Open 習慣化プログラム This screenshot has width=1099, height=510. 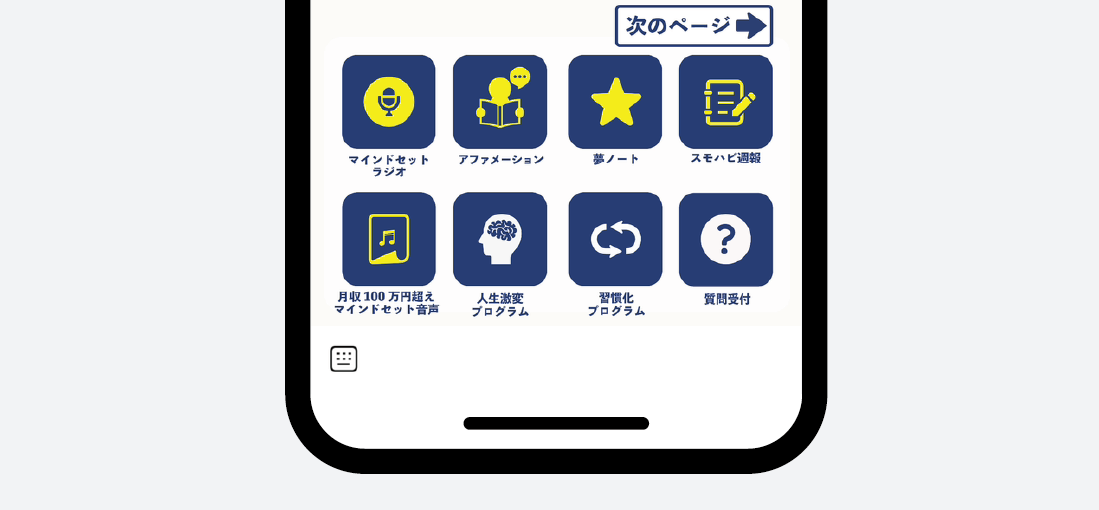click(615, 240)
